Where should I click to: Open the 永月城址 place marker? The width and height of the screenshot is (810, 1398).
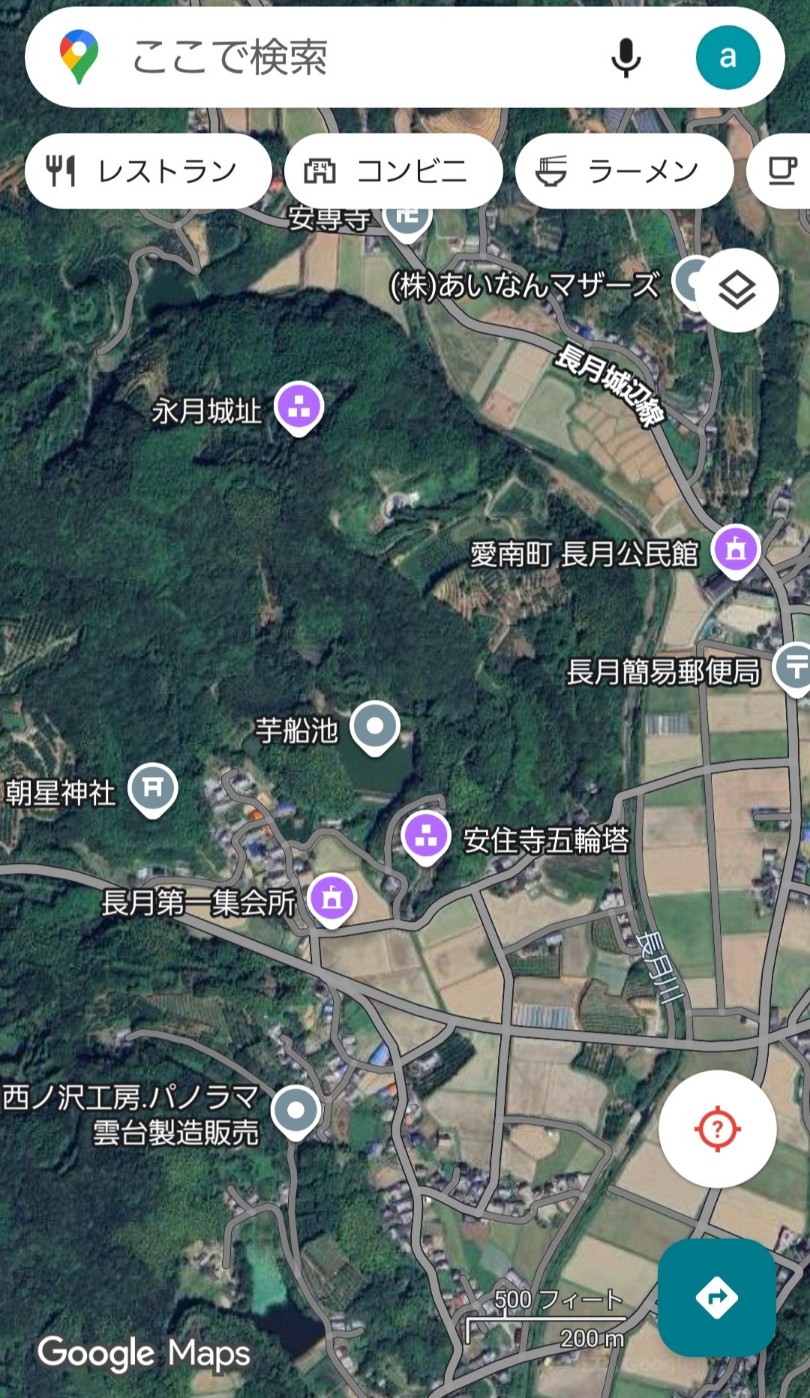click(x=298, y=408)
